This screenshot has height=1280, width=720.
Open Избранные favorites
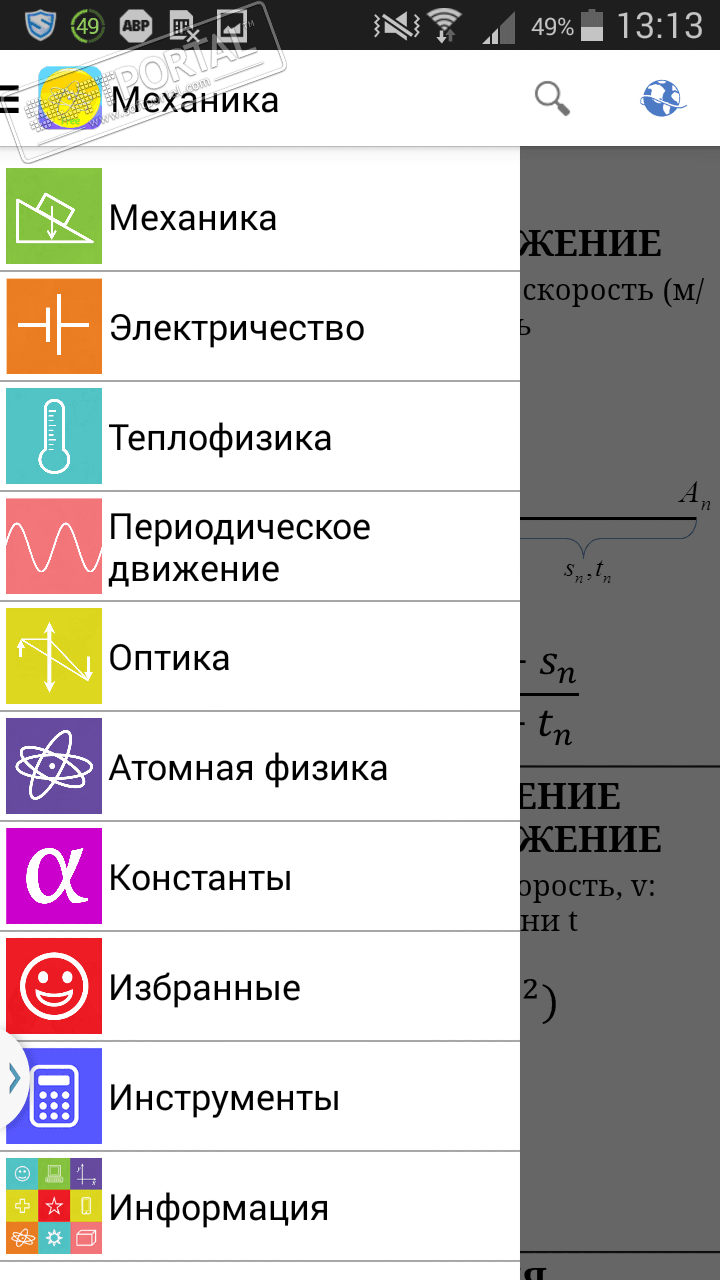click(262, 987)
